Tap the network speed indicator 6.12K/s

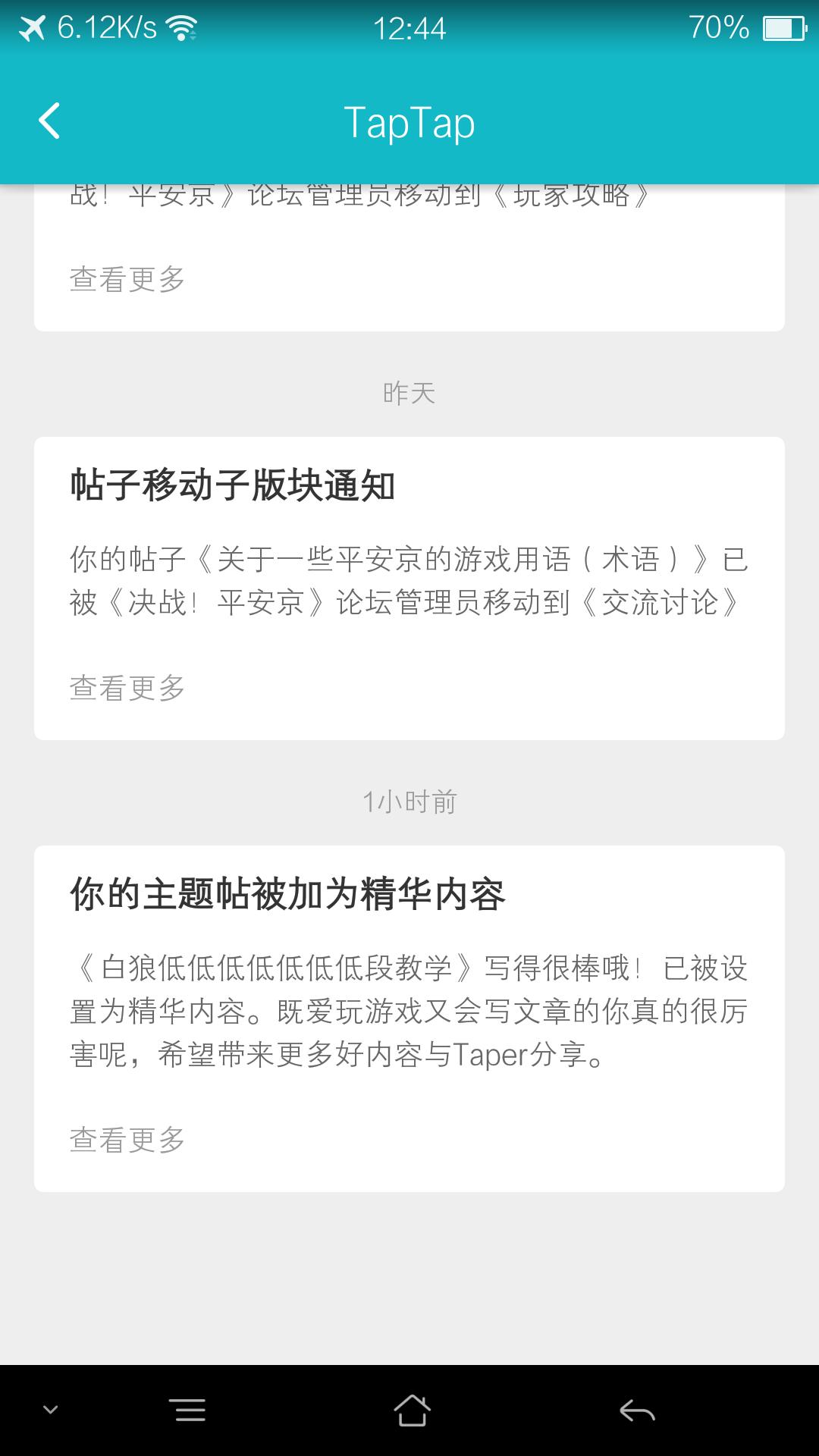click(106, 28)
